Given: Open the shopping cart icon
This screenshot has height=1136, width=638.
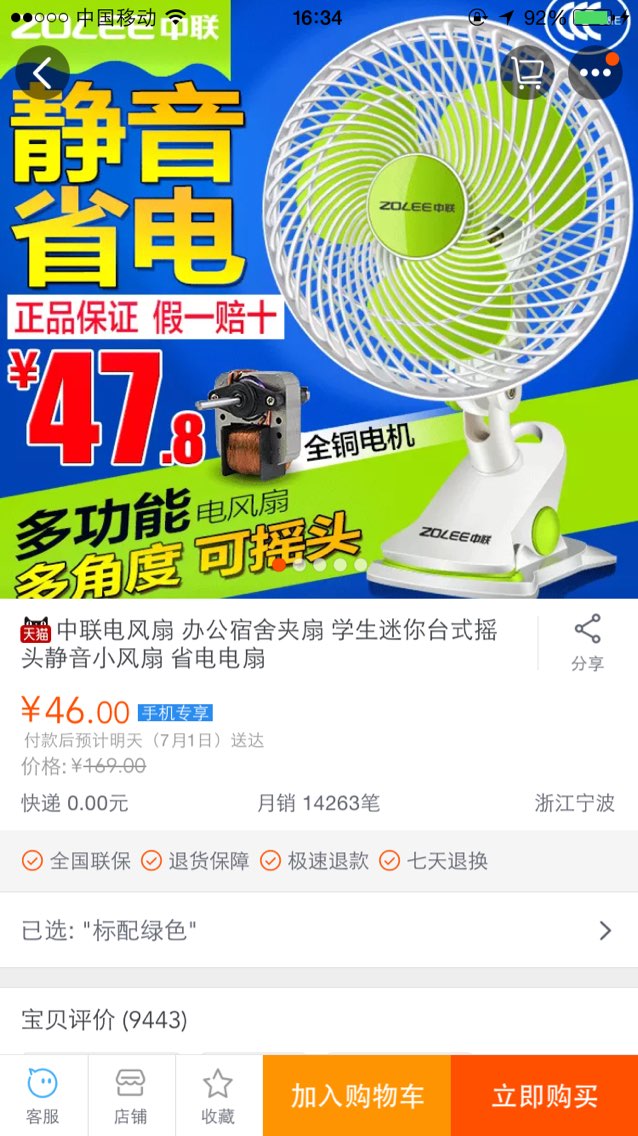Looking at the screenshot, I should pyautogui.click(x=528, y=73).
